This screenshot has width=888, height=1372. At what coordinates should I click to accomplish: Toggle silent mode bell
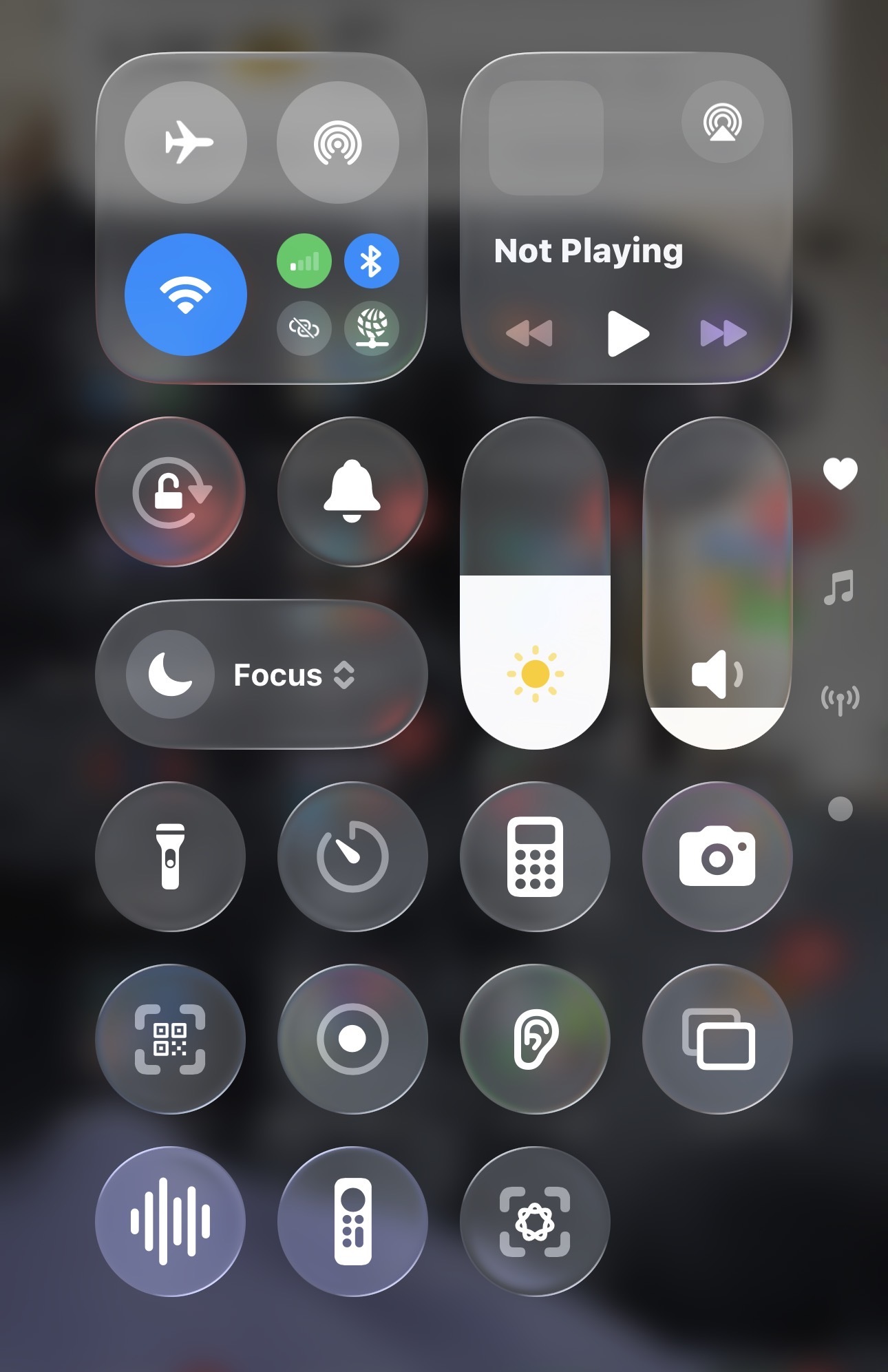pos(352,492)
